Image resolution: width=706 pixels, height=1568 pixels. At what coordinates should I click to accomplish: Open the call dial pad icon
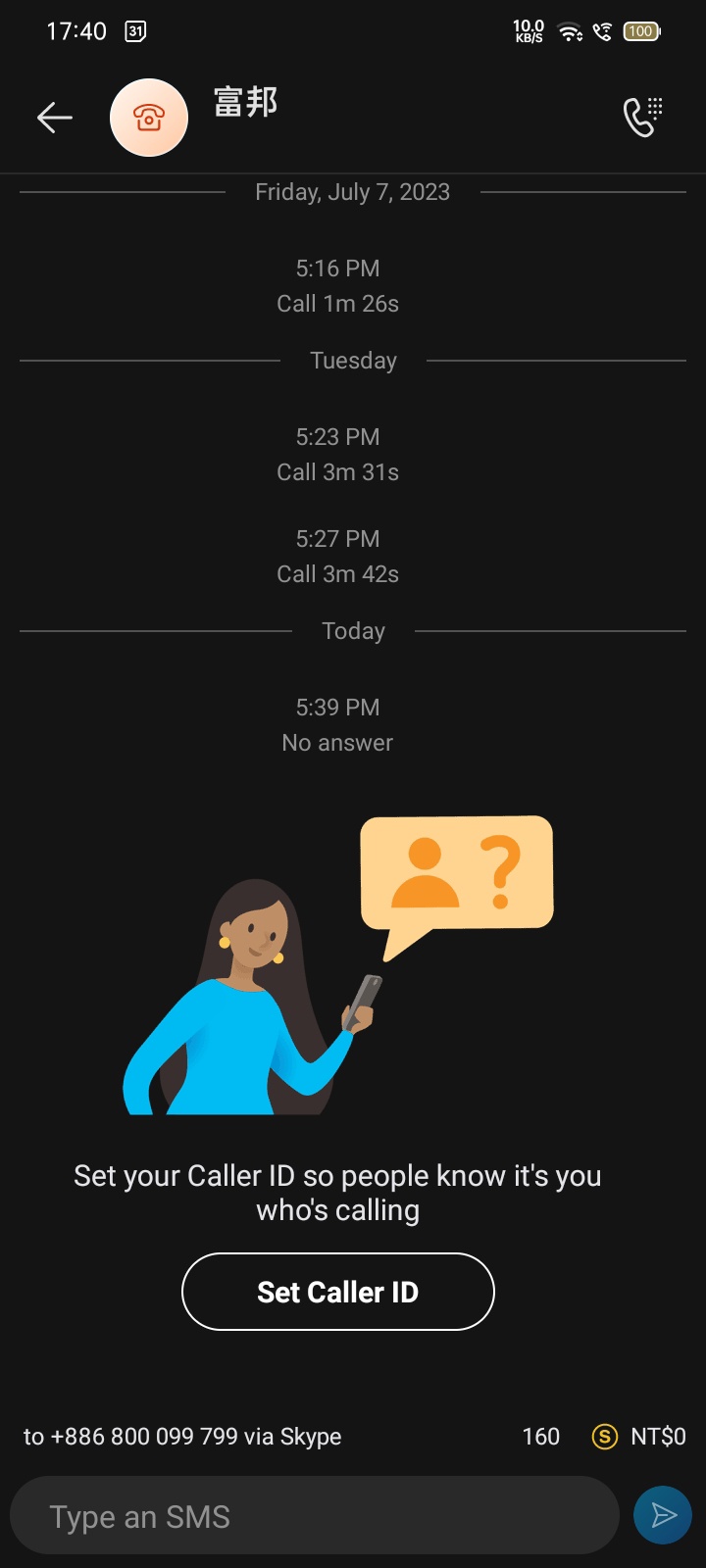643,117
